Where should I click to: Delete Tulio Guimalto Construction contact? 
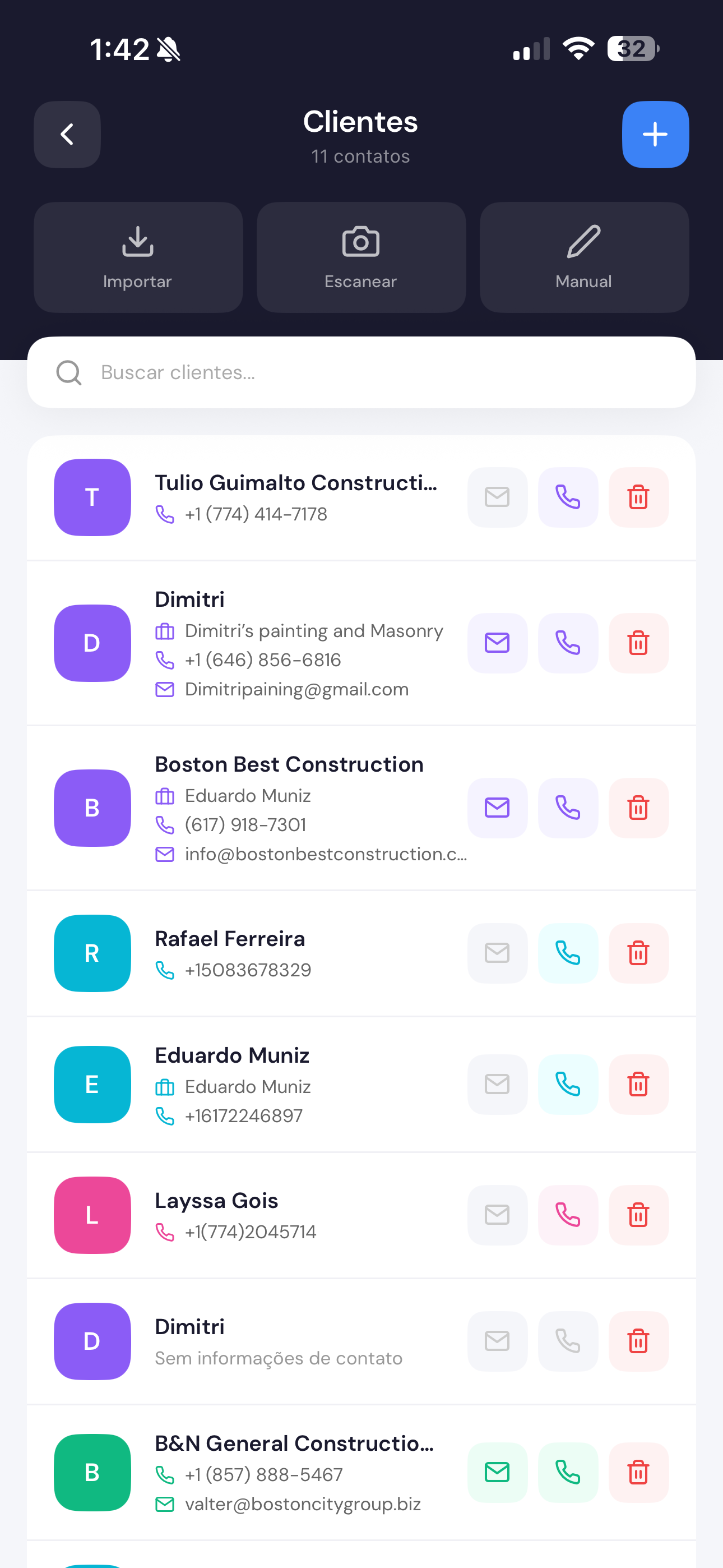pos(638,497)
